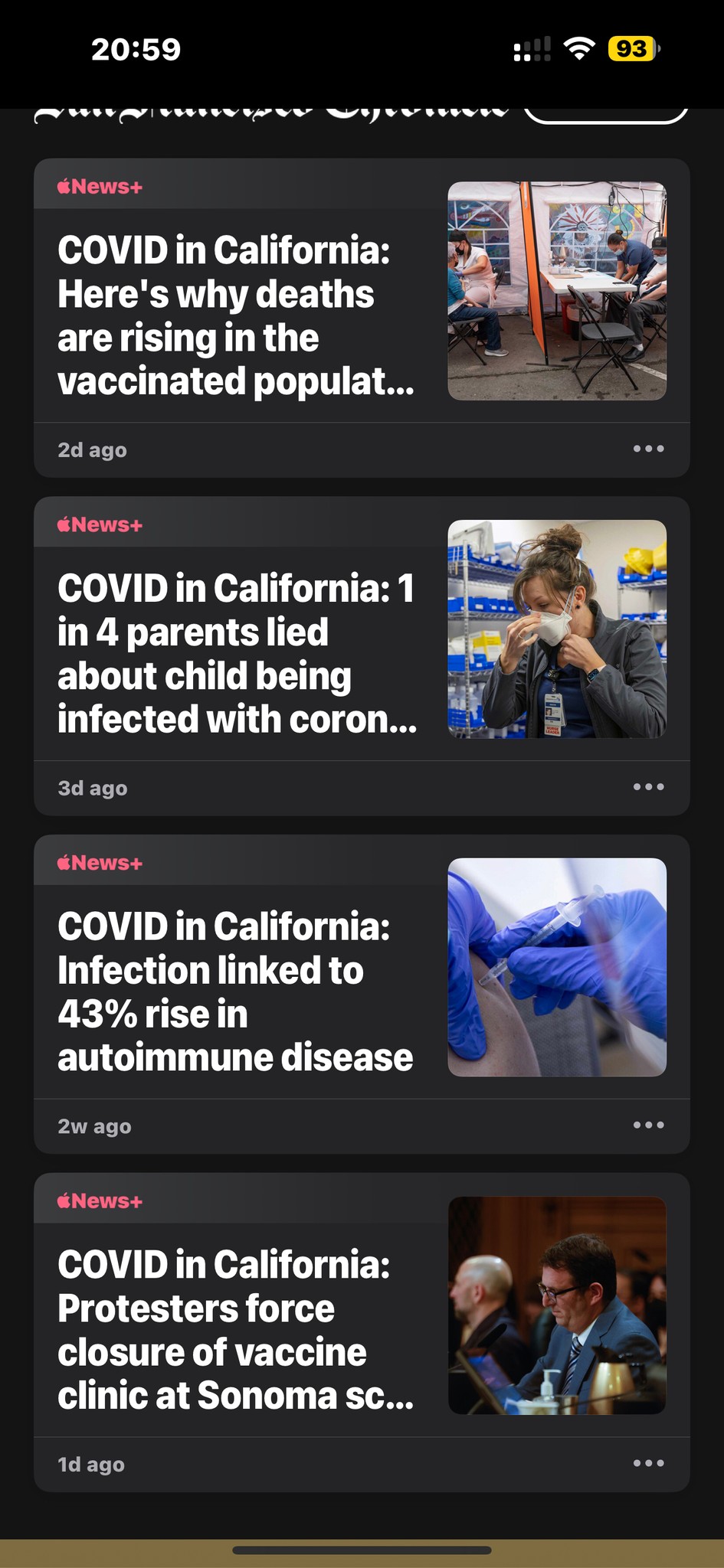
Task: Read the 1 in 4 parents lied article
Action: tap(237, 653)
